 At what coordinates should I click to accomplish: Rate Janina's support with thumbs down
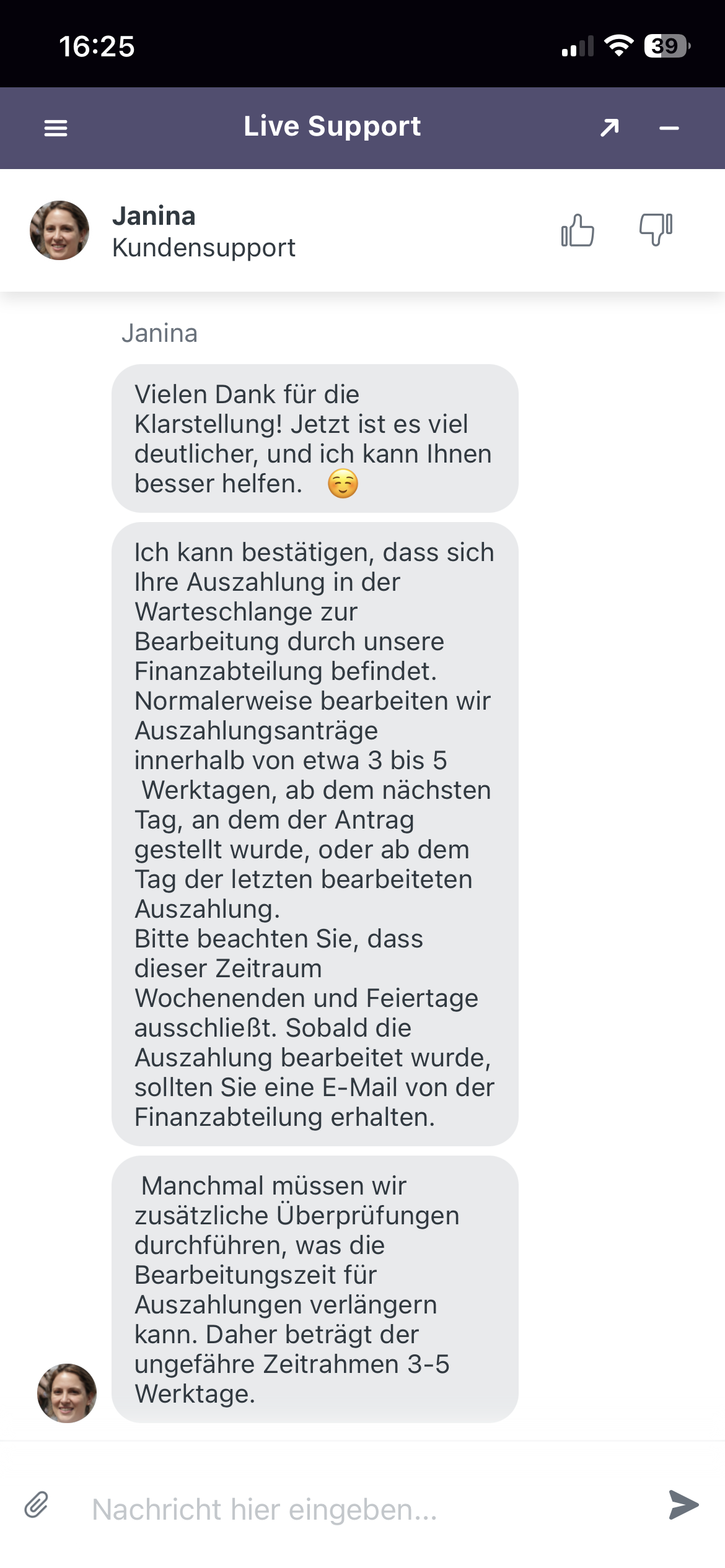656,230
